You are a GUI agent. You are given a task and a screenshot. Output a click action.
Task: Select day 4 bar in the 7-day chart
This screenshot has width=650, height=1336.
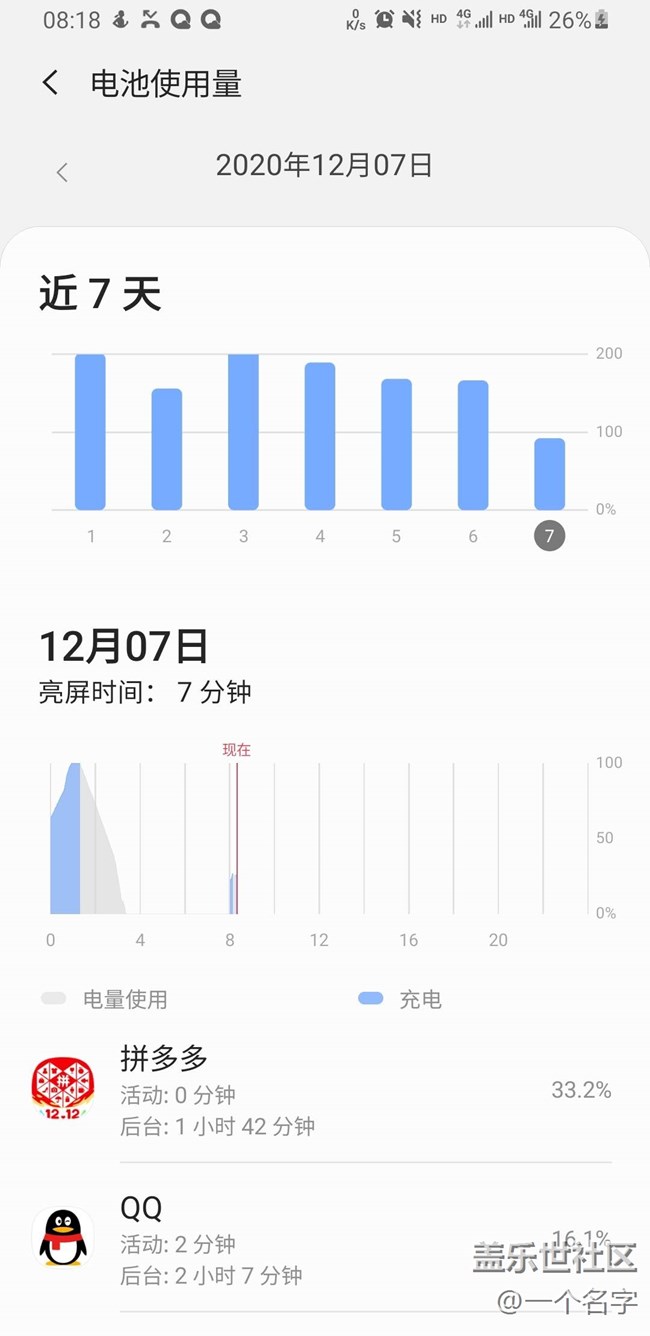point(320,436)
